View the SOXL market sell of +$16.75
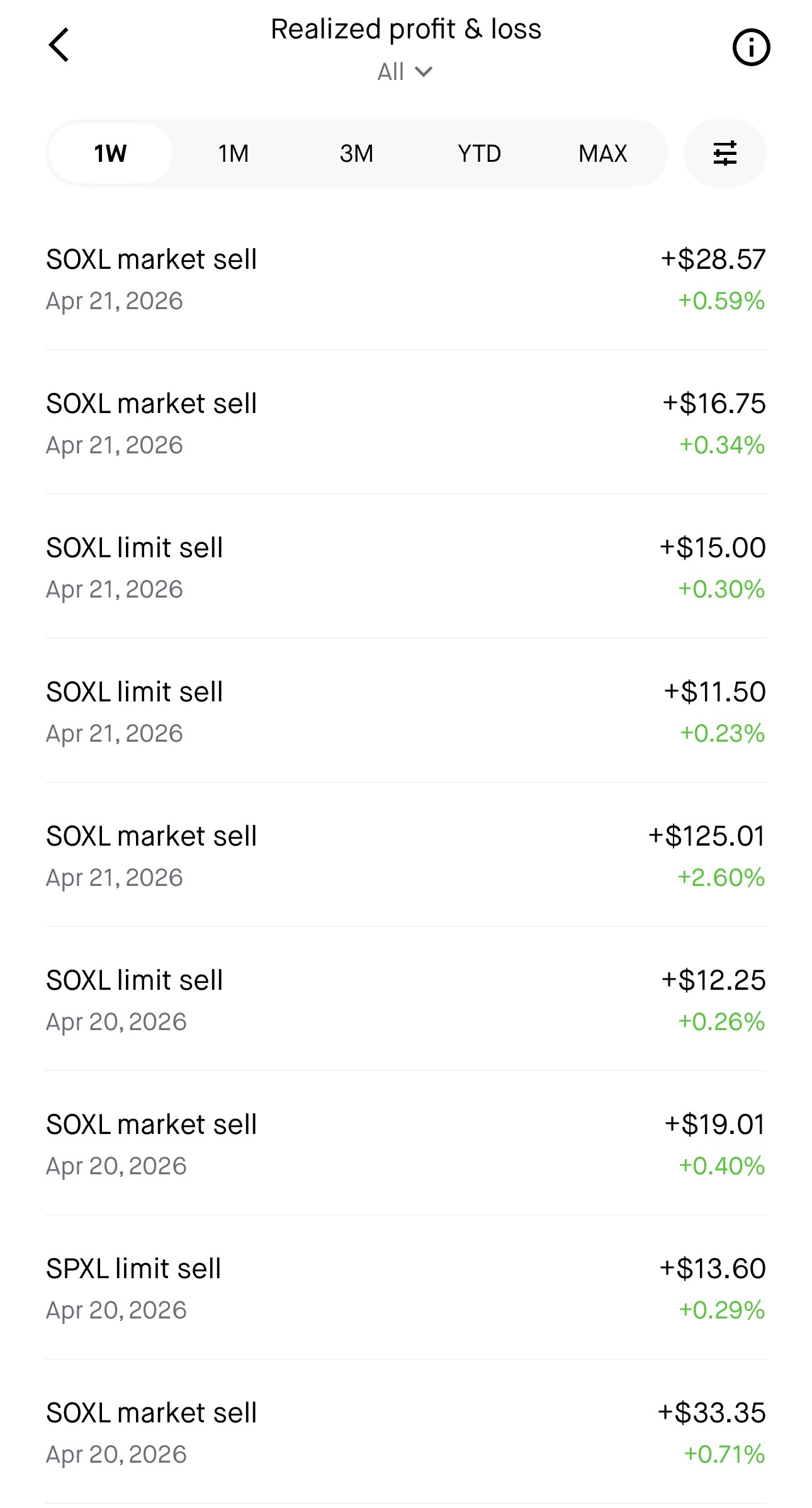 pos(405,423)
